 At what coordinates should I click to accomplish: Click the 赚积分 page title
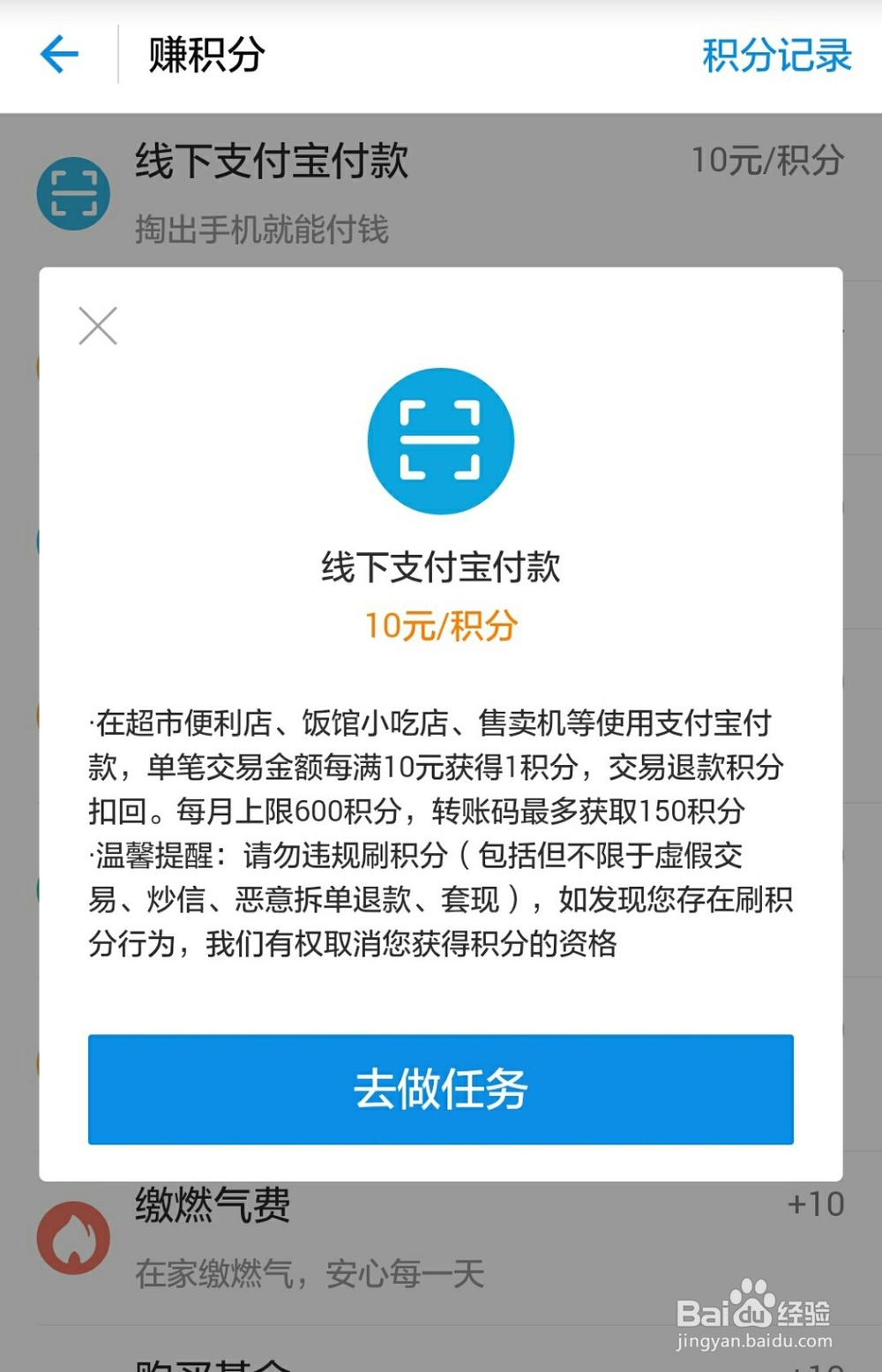pyautogui.click(x=204, y=55)
